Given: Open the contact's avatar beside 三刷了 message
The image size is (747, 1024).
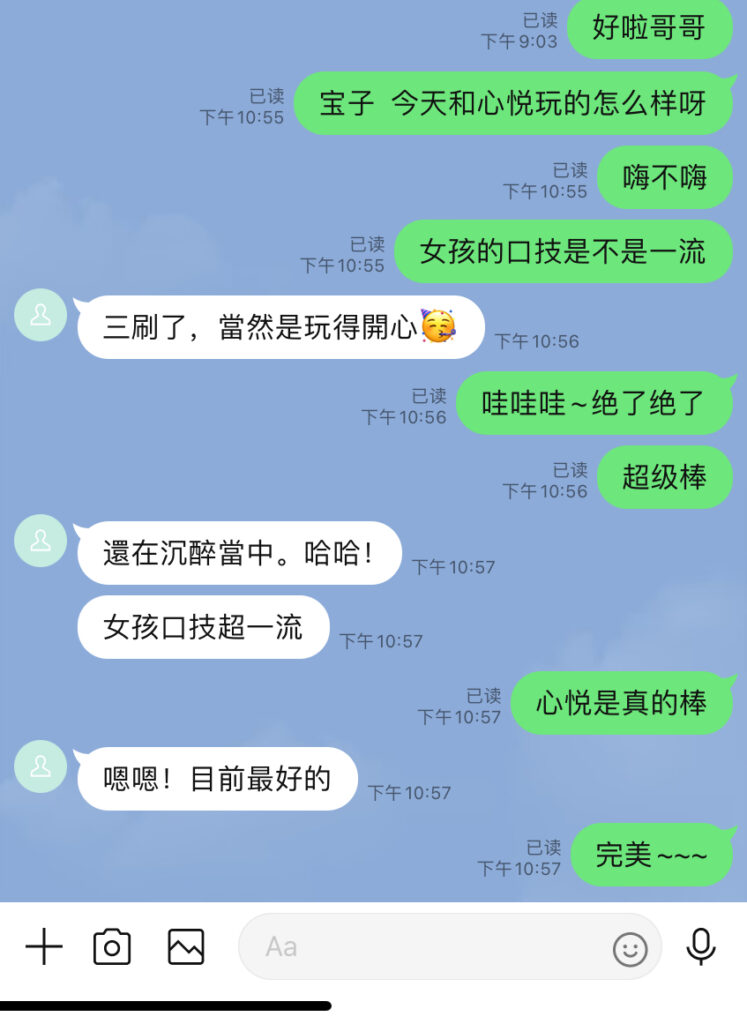Looking at the screenshot, I should click(41, 315).
